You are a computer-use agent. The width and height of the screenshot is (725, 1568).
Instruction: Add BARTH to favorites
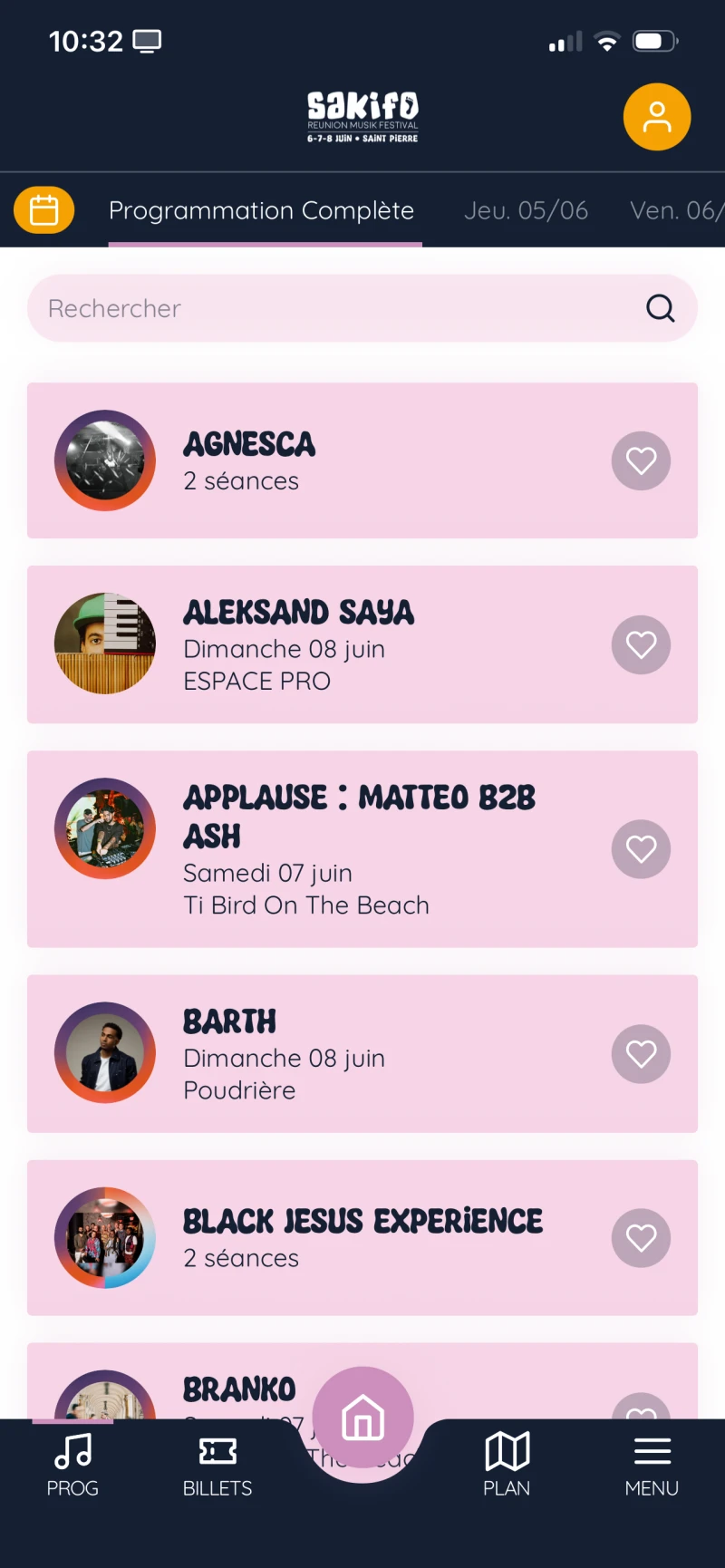641,1054
